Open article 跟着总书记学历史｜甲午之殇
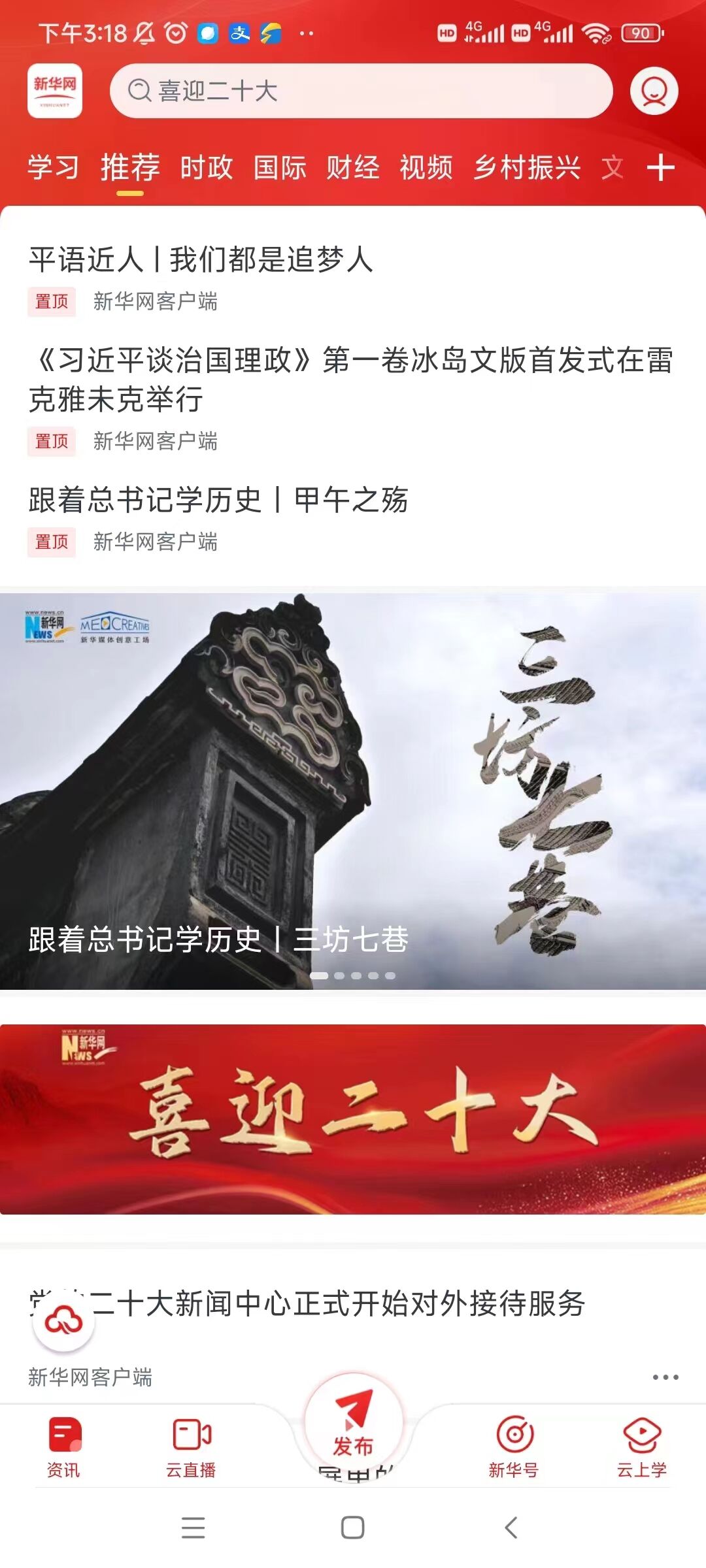This screenshot has width=706, height=1568. coord(218,500)
